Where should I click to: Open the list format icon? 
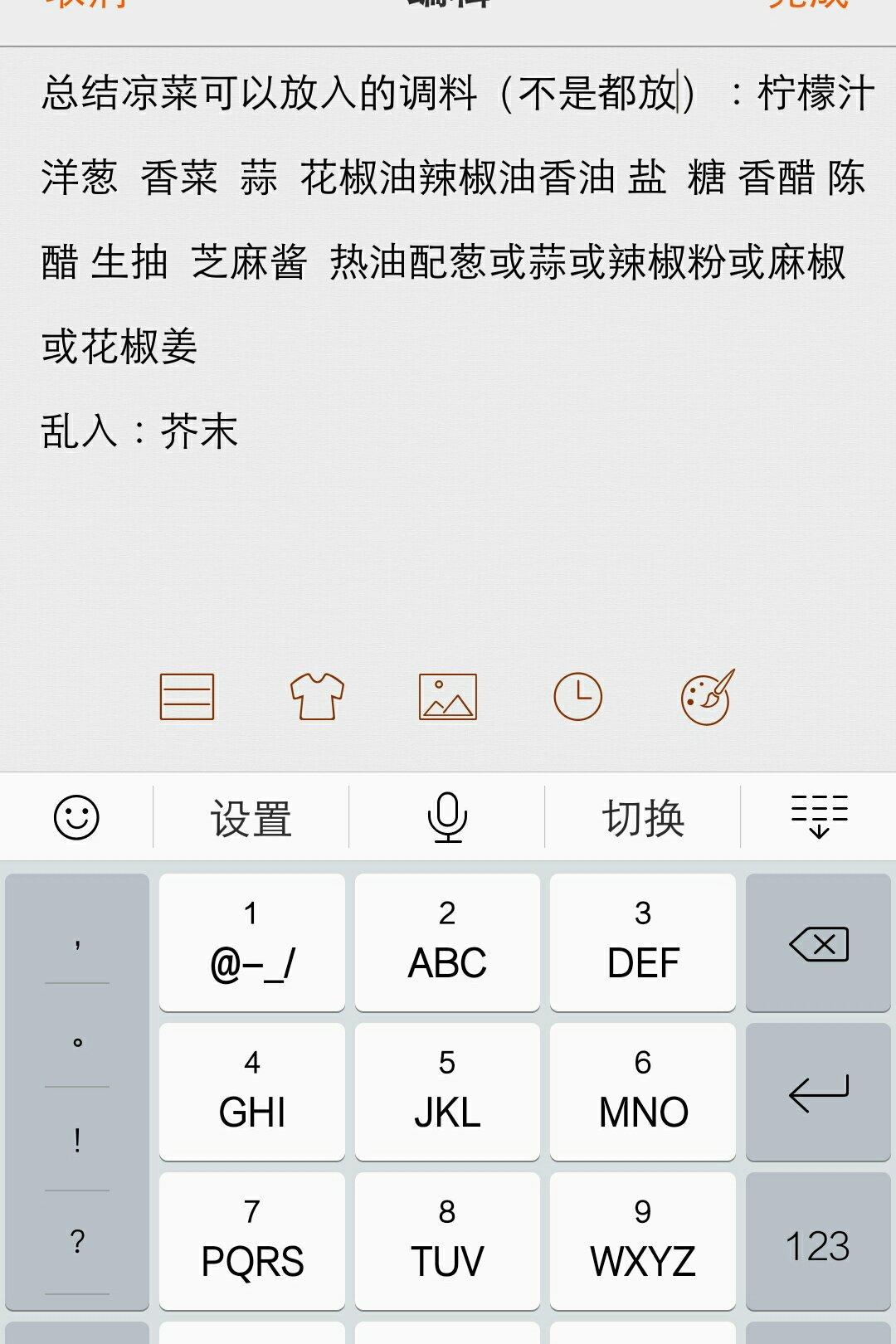(x=187, y=697)
